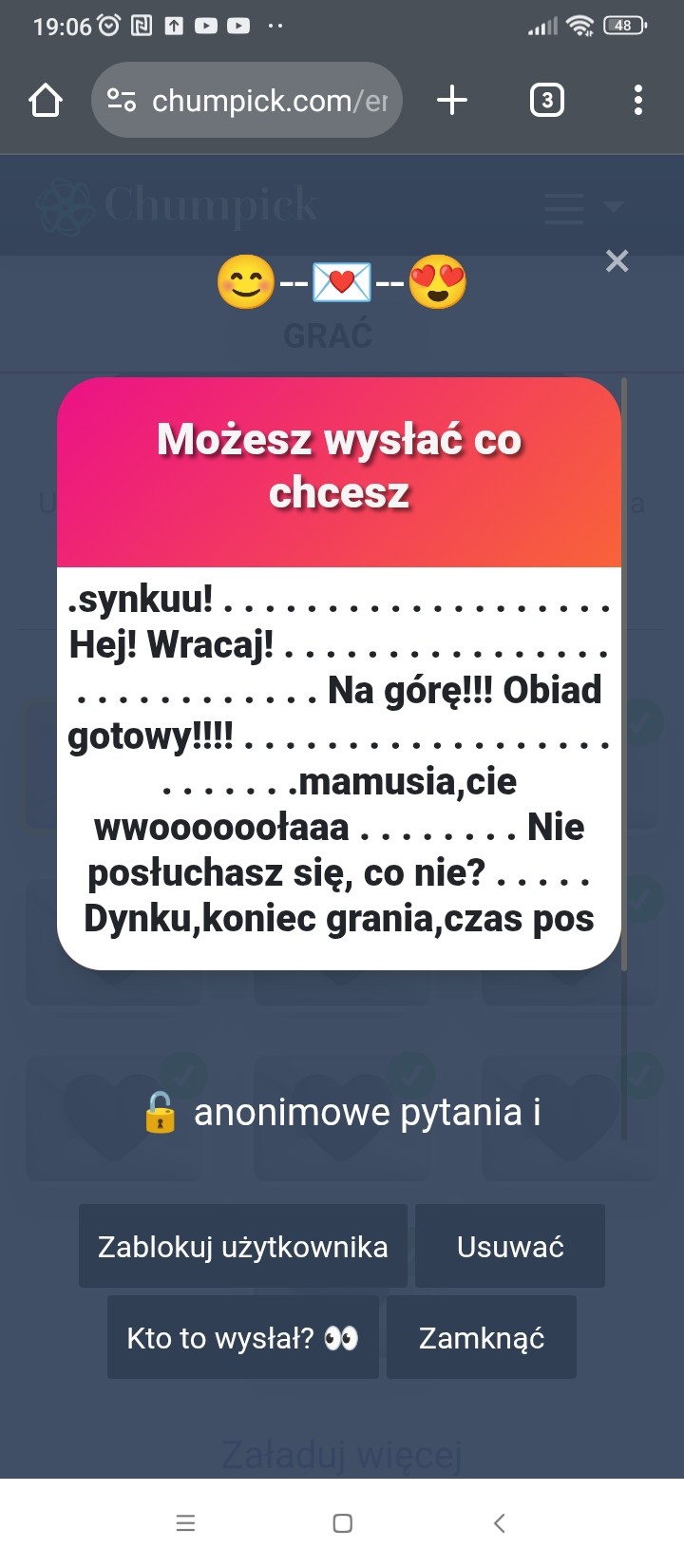Viewport: 684px width, 1568px height.
Task: Open the browser home page
Action: [x=46, y=100]
